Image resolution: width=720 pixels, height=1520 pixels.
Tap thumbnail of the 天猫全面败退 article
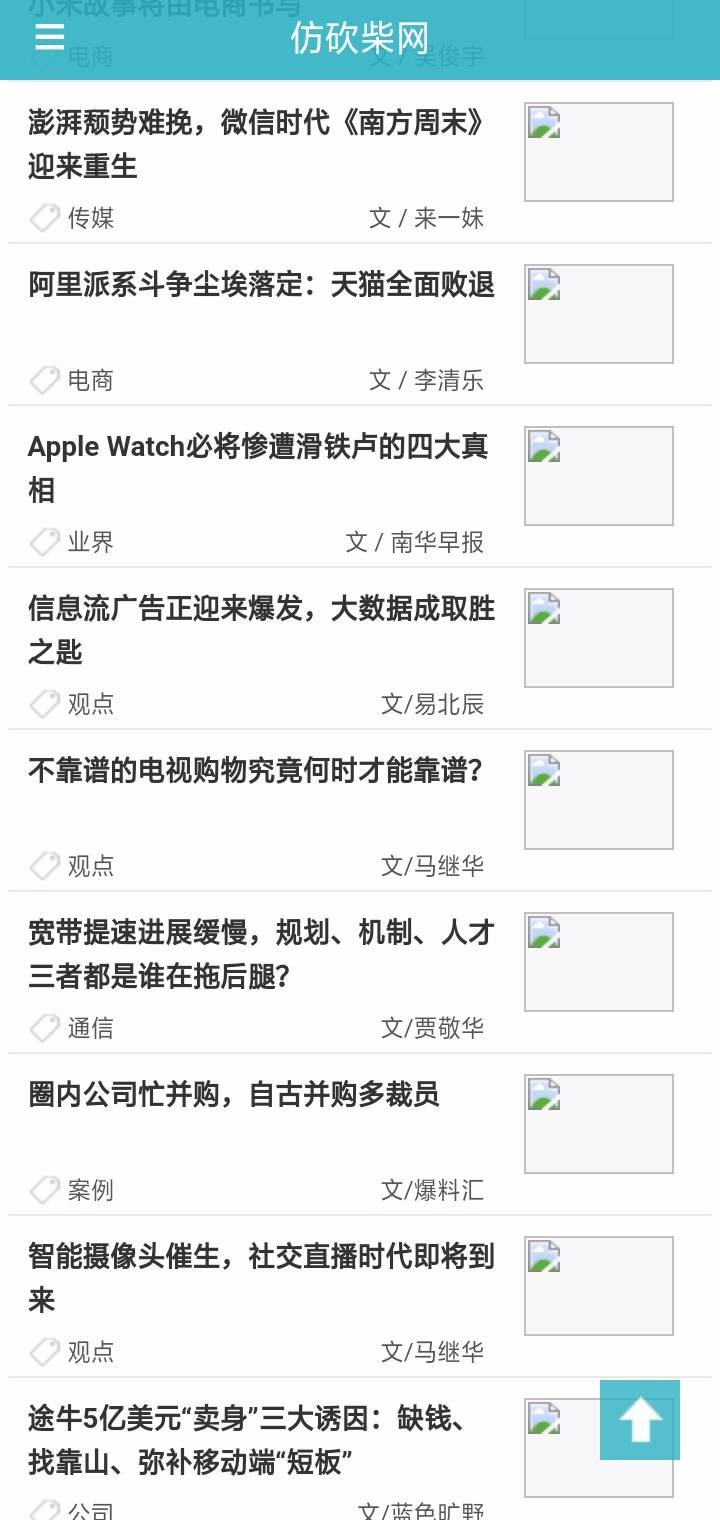(598, 314)
